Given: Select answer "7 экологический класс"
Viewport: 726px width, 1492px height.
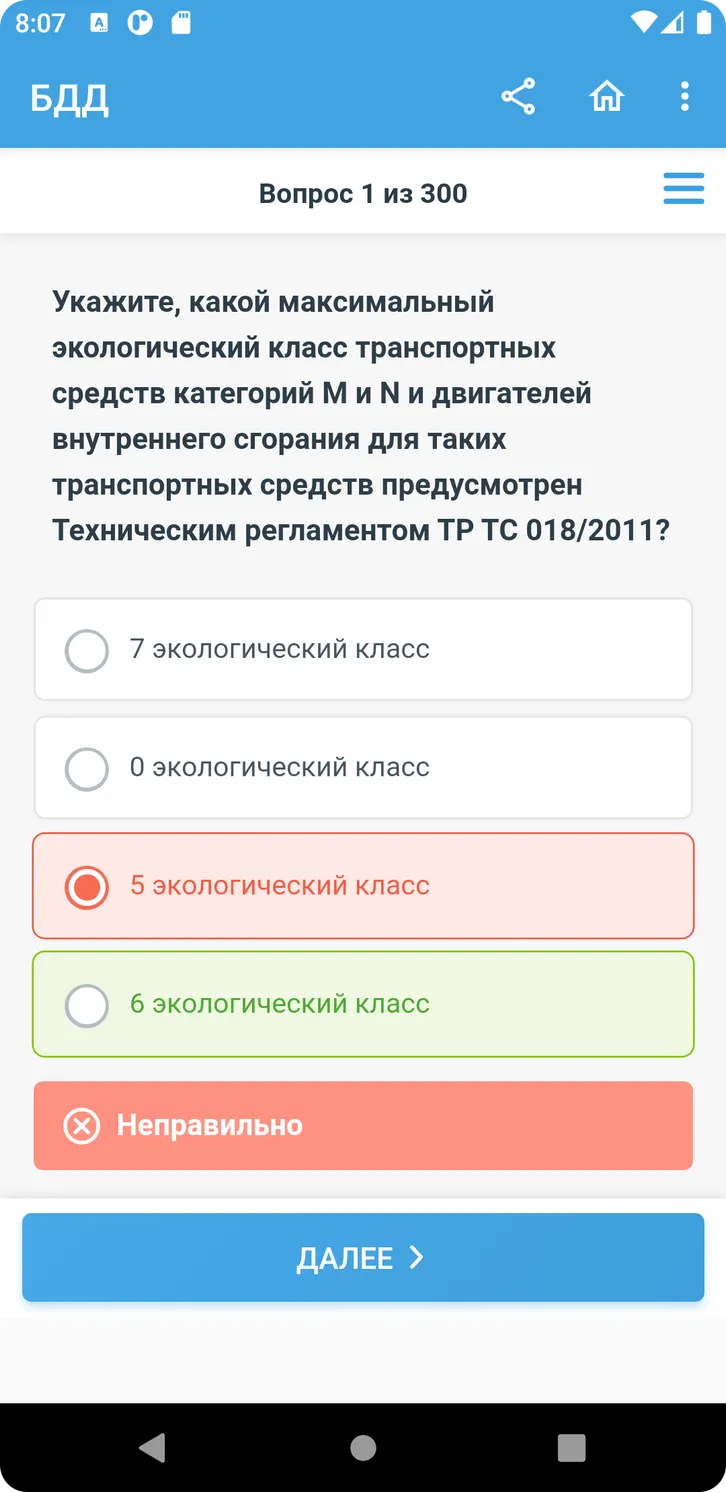Looking at the screenshot, I should click(363, 649).
